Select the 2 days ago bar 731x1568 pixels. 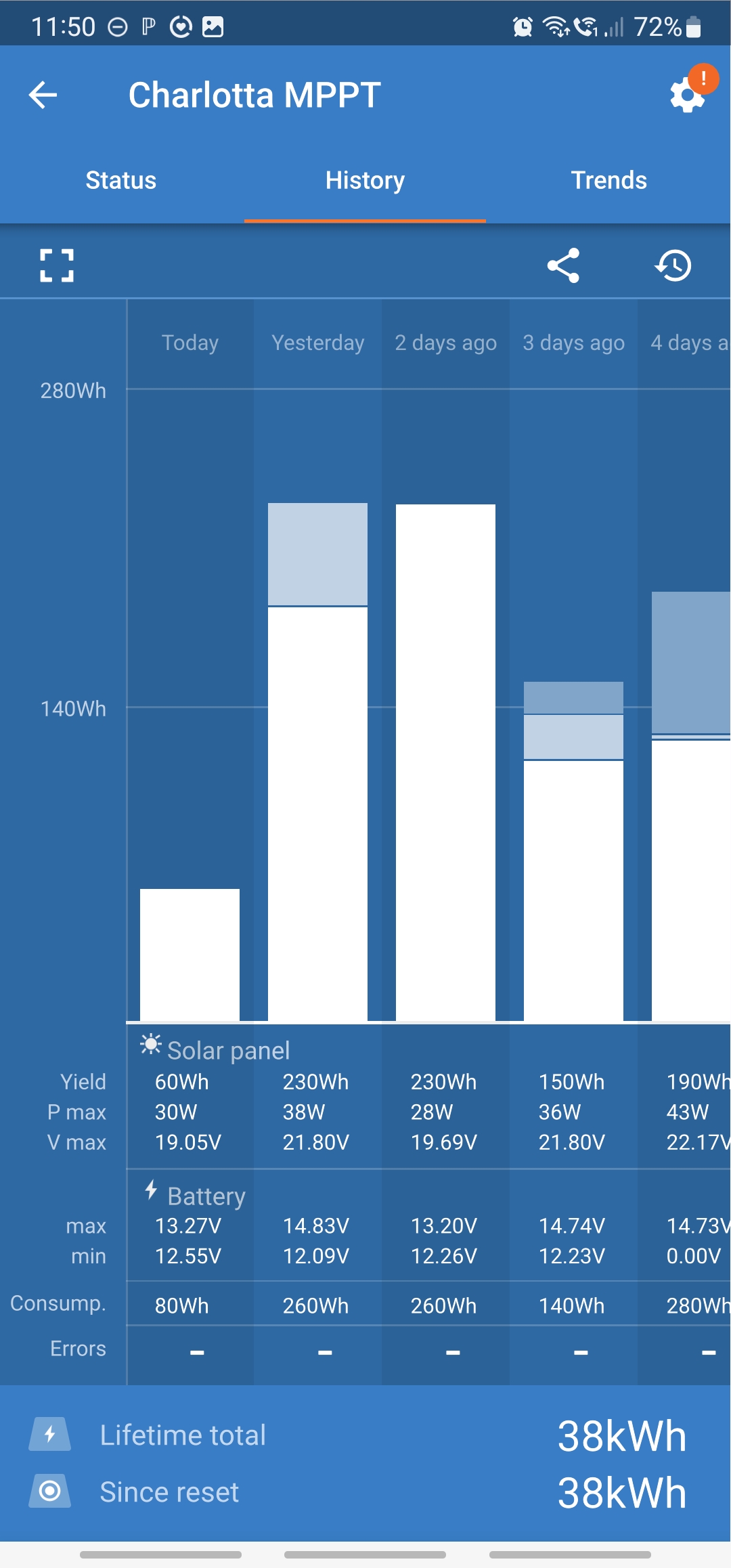445,762
